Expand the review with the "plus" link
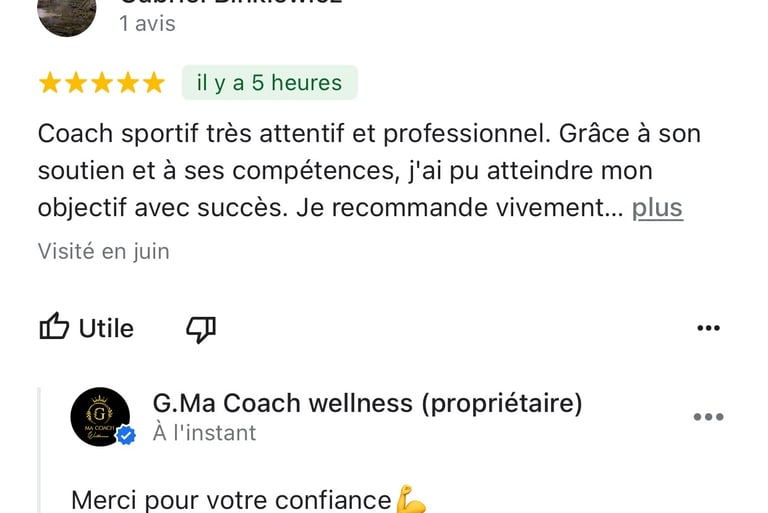 pos(657,208)
